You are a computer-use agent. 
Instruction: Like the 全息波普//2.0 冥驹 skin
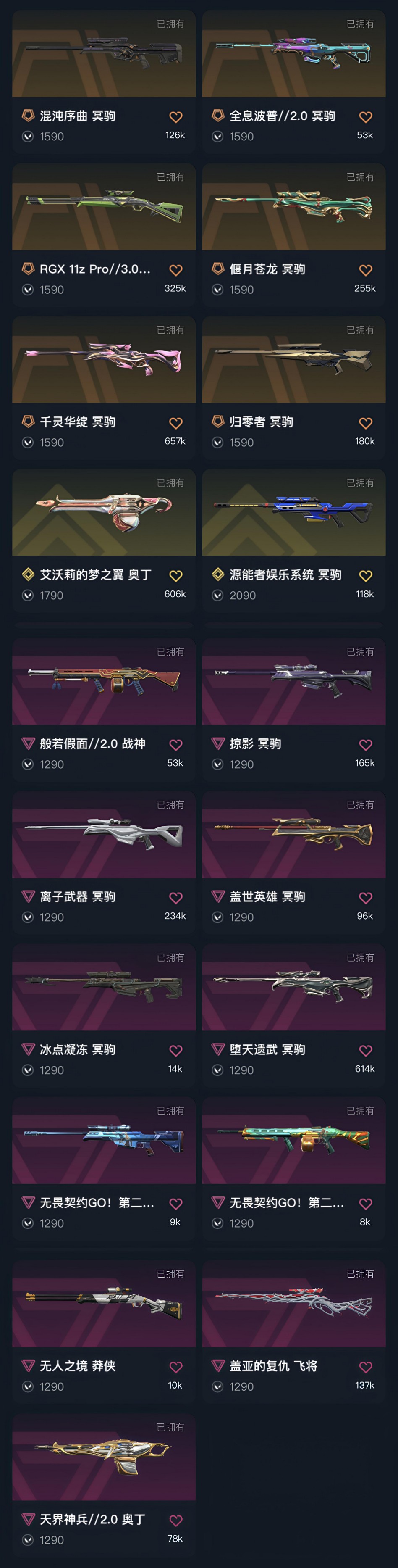(365, 117)
